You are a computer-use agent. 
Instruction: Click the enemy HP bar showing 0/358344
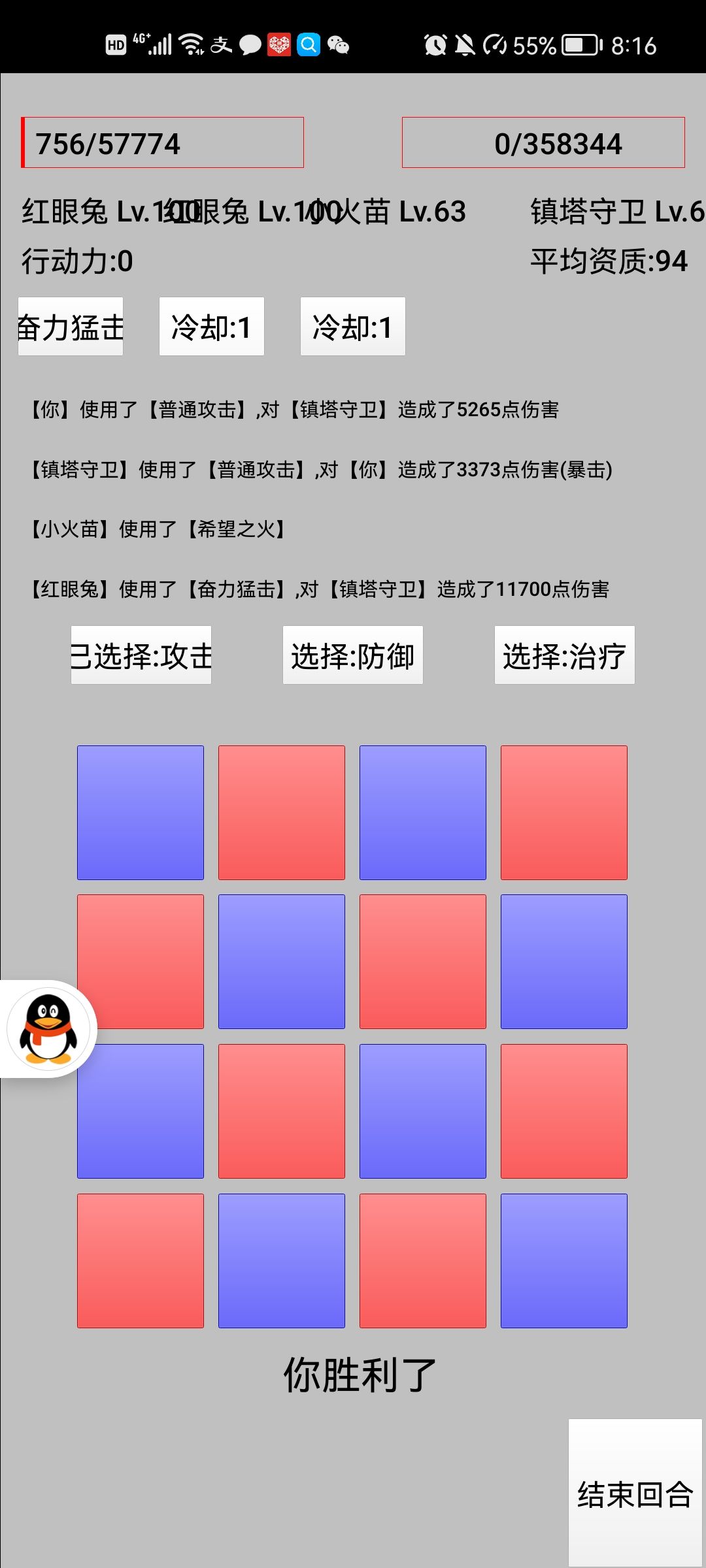(x=543, y=142)
